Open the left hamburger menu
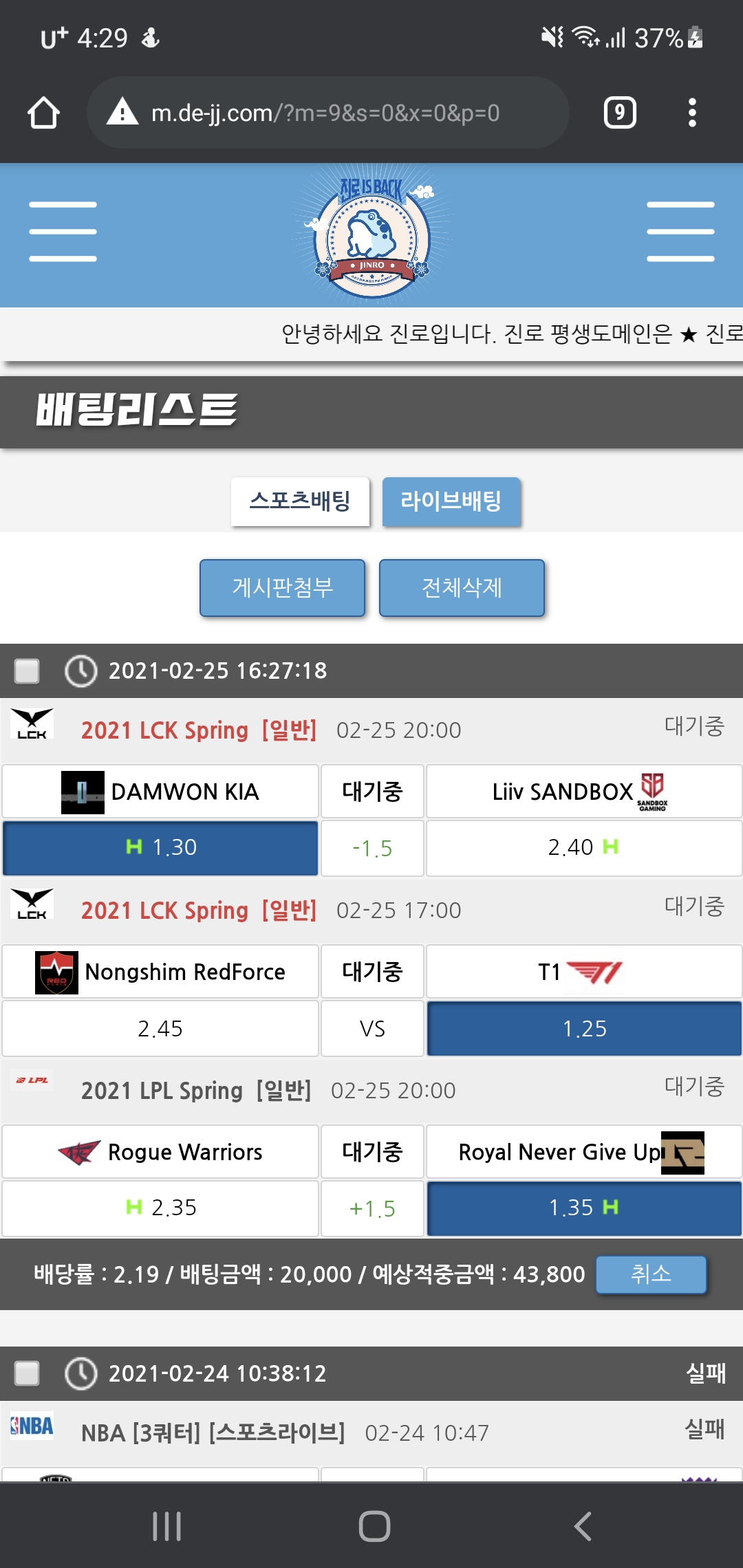The image size is (743, 1568). pyautogui.click(x=63, y=232)
